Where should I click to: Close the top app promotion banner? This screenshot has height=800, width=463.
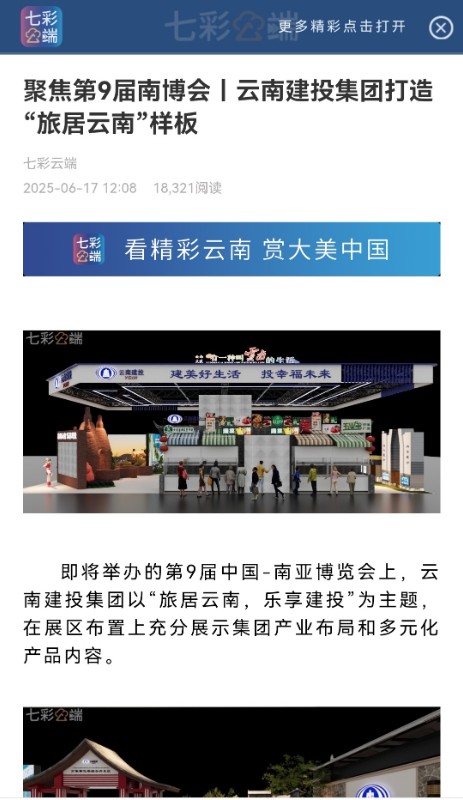pyautogui.click(x=441, y=27)
